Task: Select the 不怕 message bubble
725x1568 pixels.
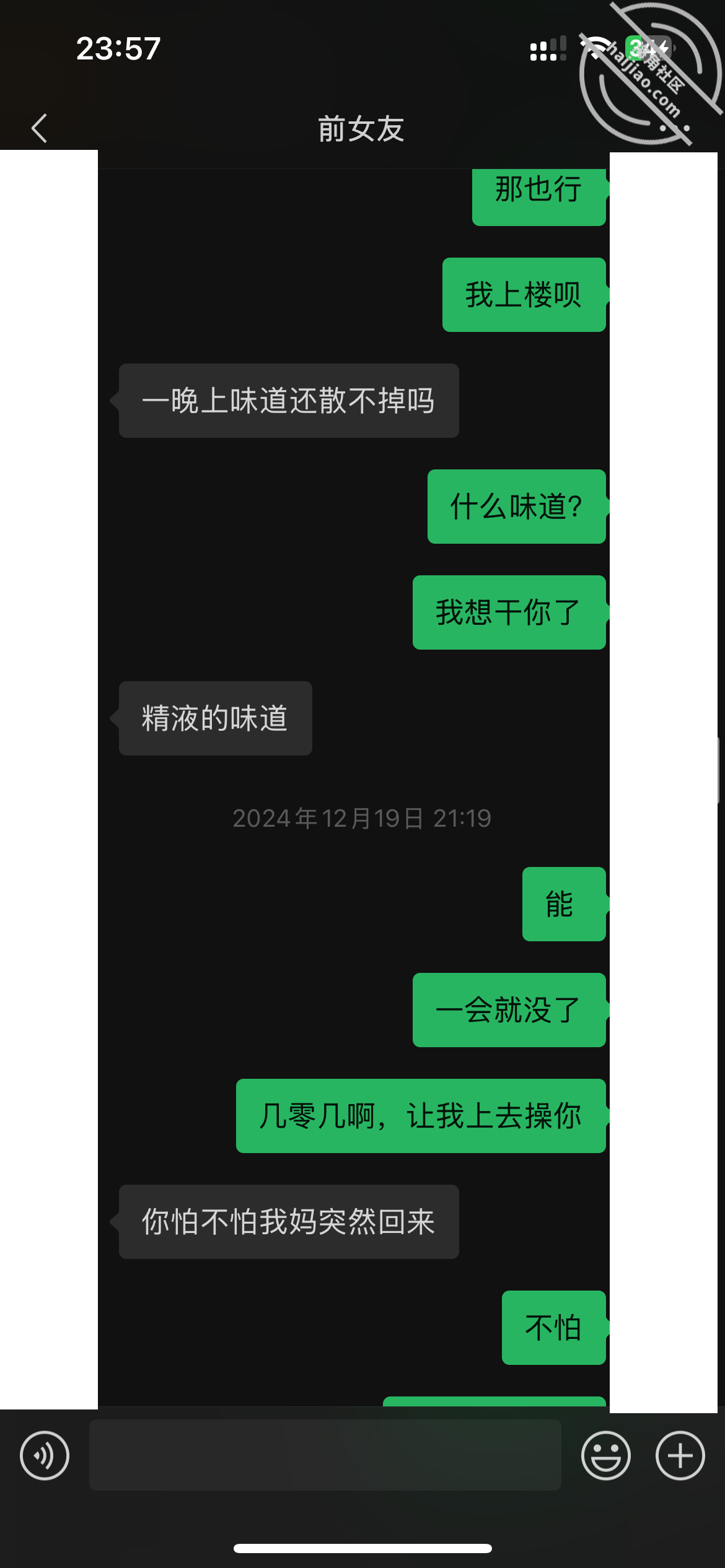Action: tap(553, 1328)
